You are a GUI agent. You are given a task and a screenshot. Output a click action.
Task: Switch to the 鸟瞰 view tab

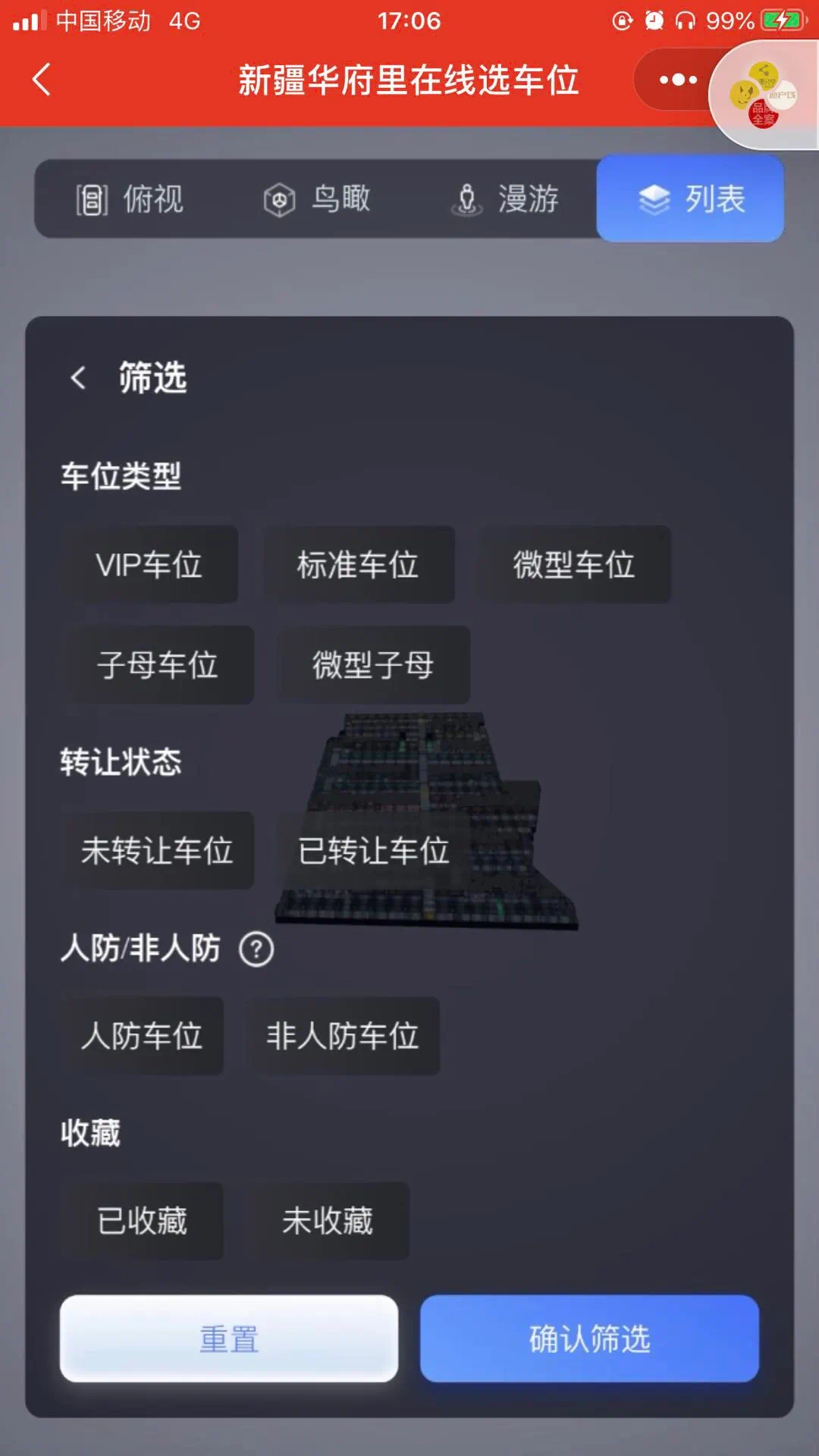(317, 199)
